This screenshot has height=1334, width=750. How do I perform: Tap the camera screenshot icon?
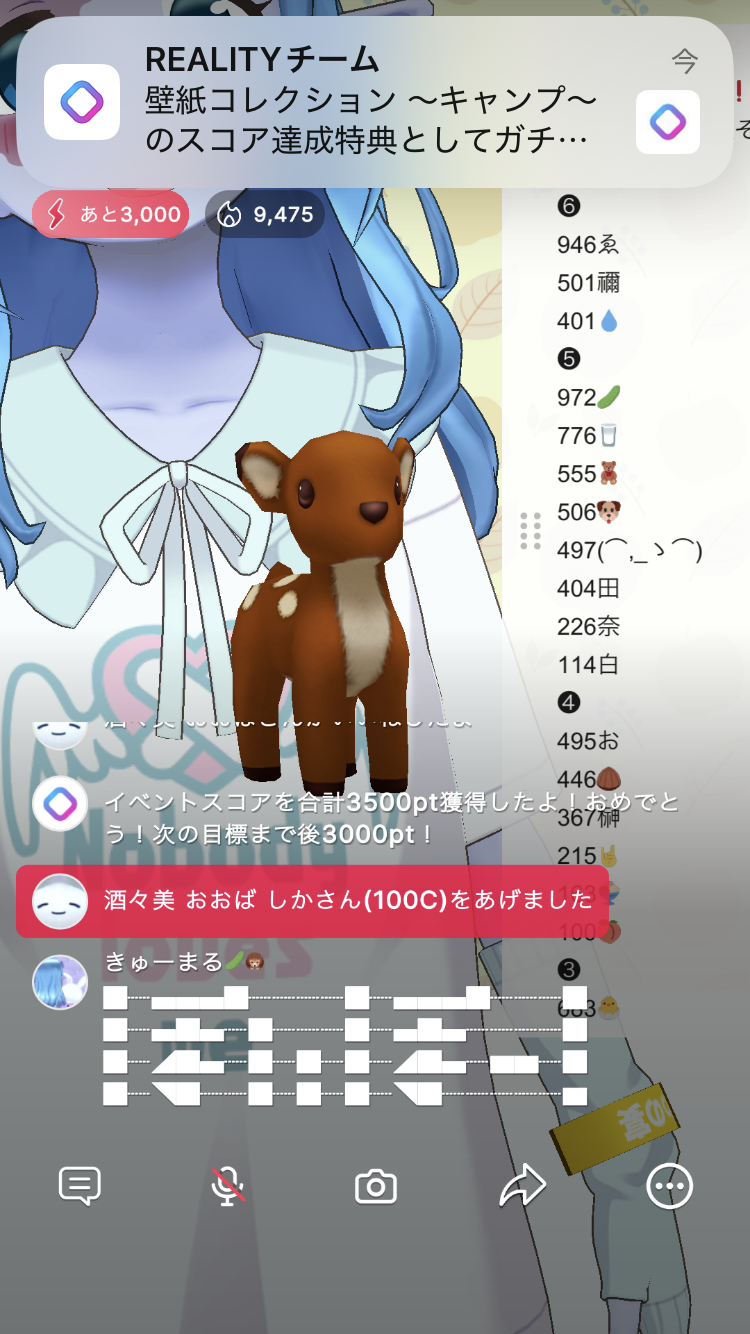pyautogui.click(x=376, y=1187)
